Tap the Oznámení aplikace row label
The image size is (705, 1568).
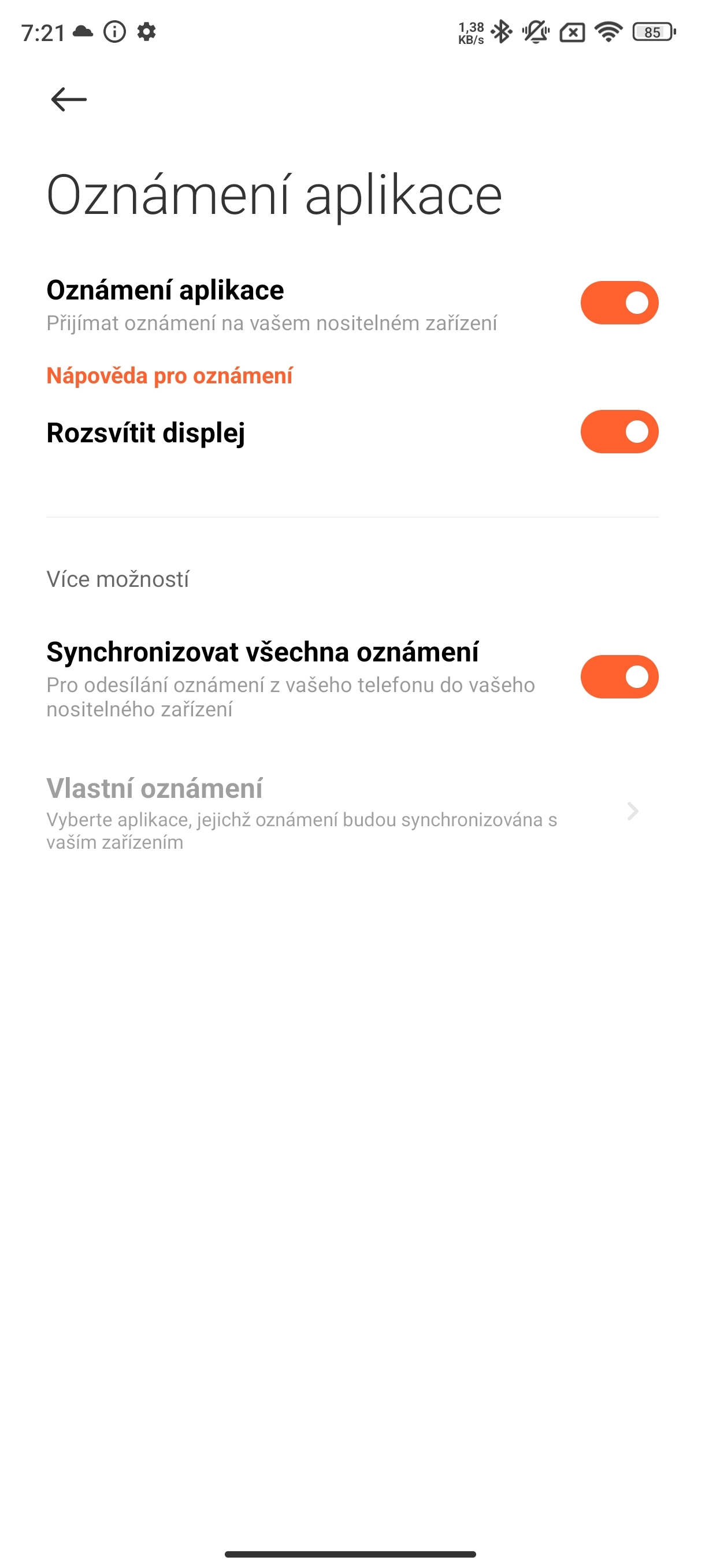pyautogui.click(x=165, y=290)
